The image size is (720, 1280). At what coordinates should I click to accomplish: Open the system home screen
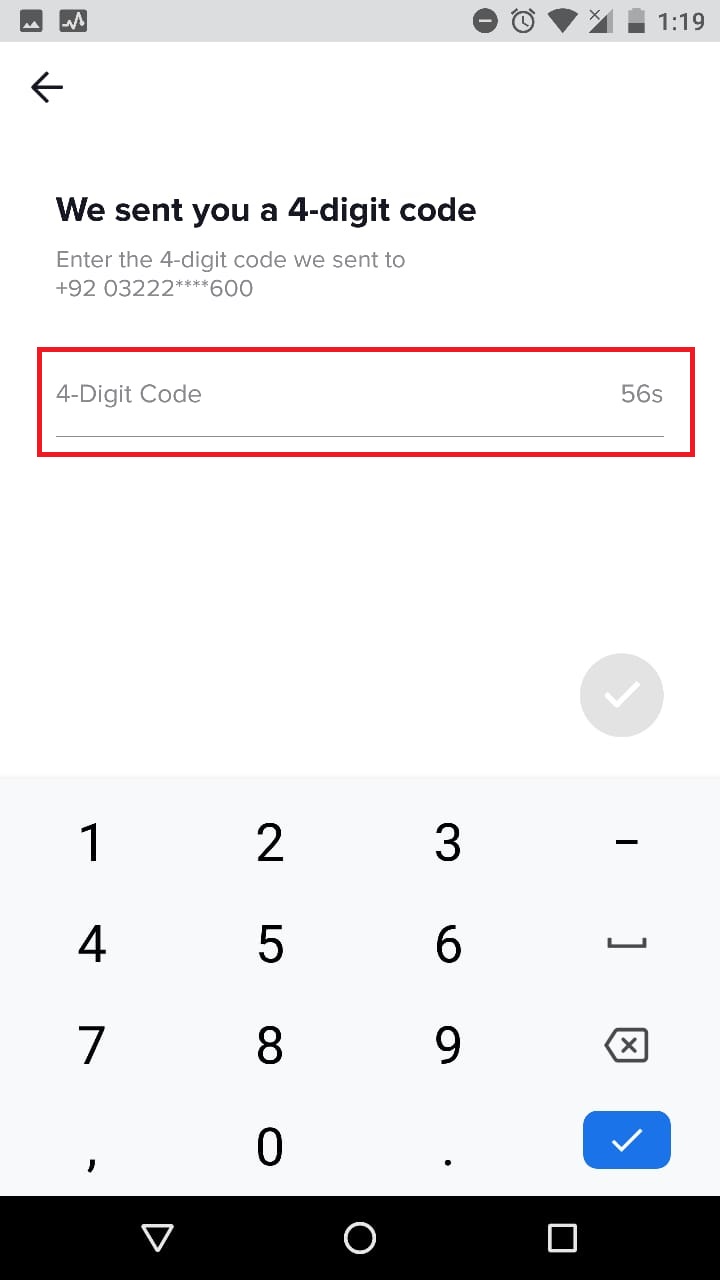[x=360, y=1238]
